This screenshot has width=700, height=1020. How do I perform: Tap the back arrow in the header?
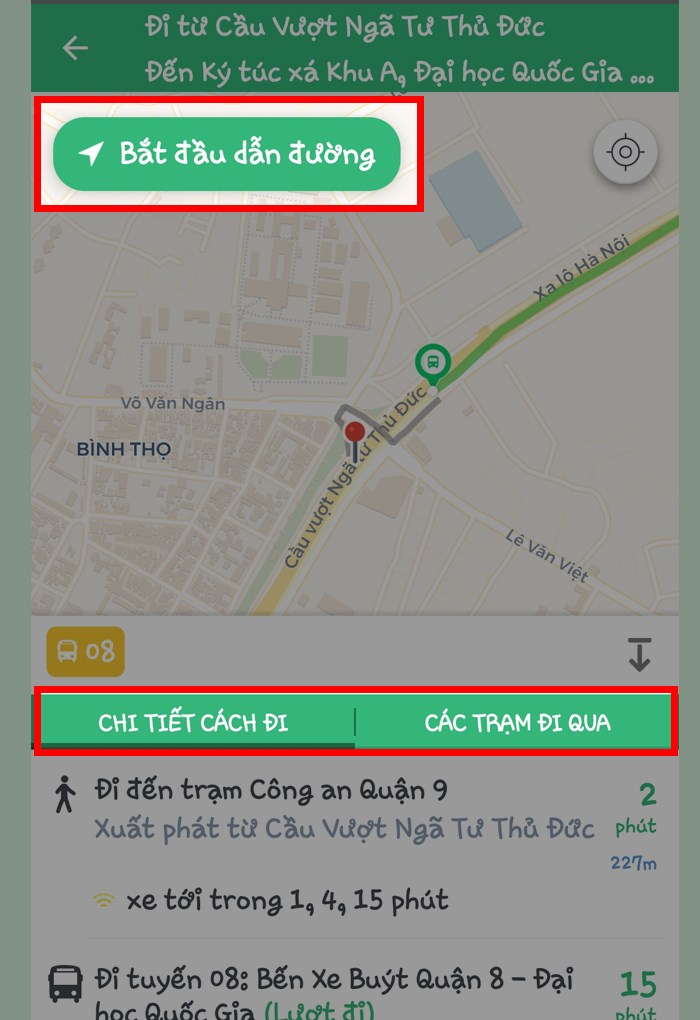tap(75, 47)
